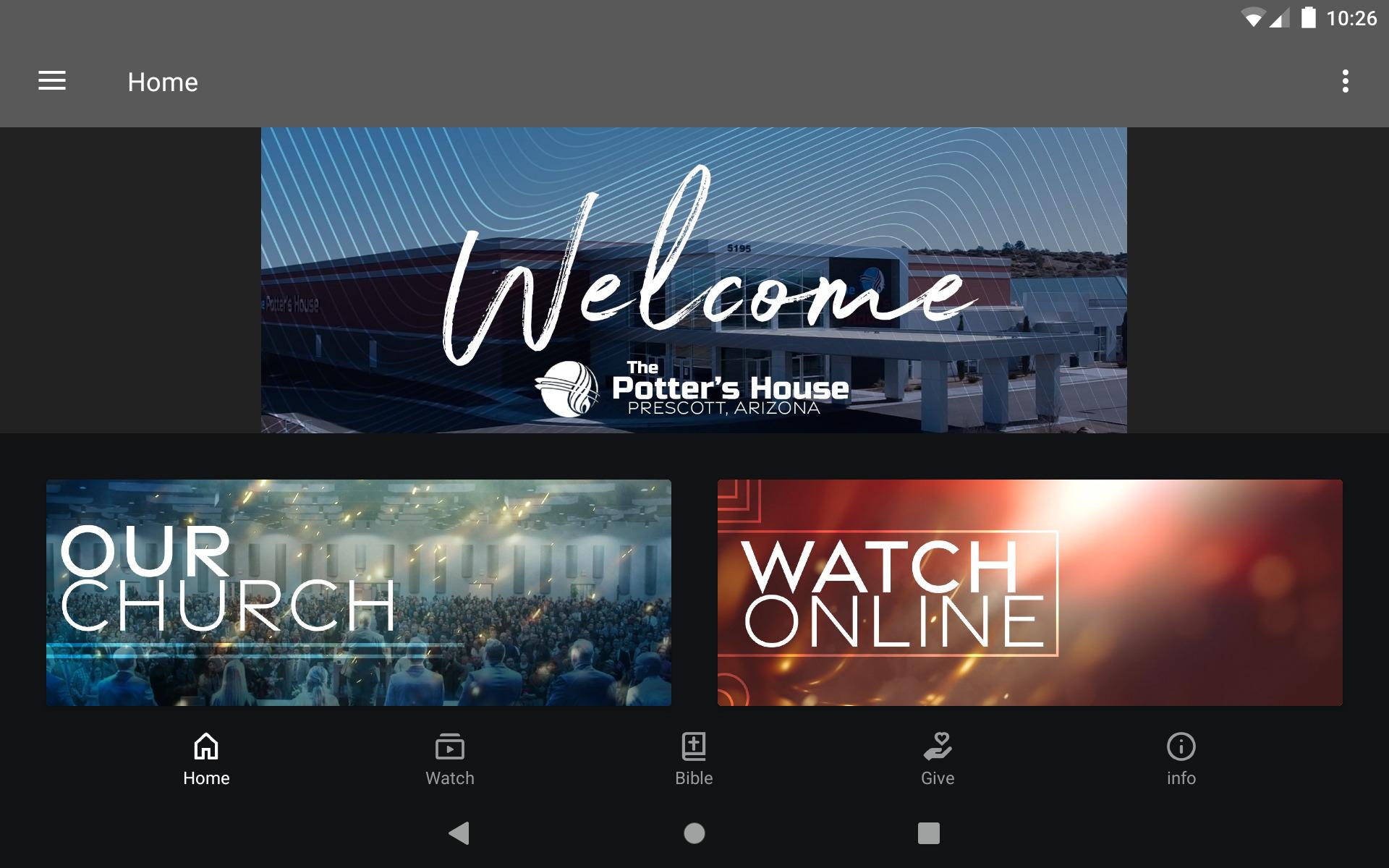The image size is (1389, 868).
Task: Open the hamburger navigation drawer
Action: click(x=52, y=81)
